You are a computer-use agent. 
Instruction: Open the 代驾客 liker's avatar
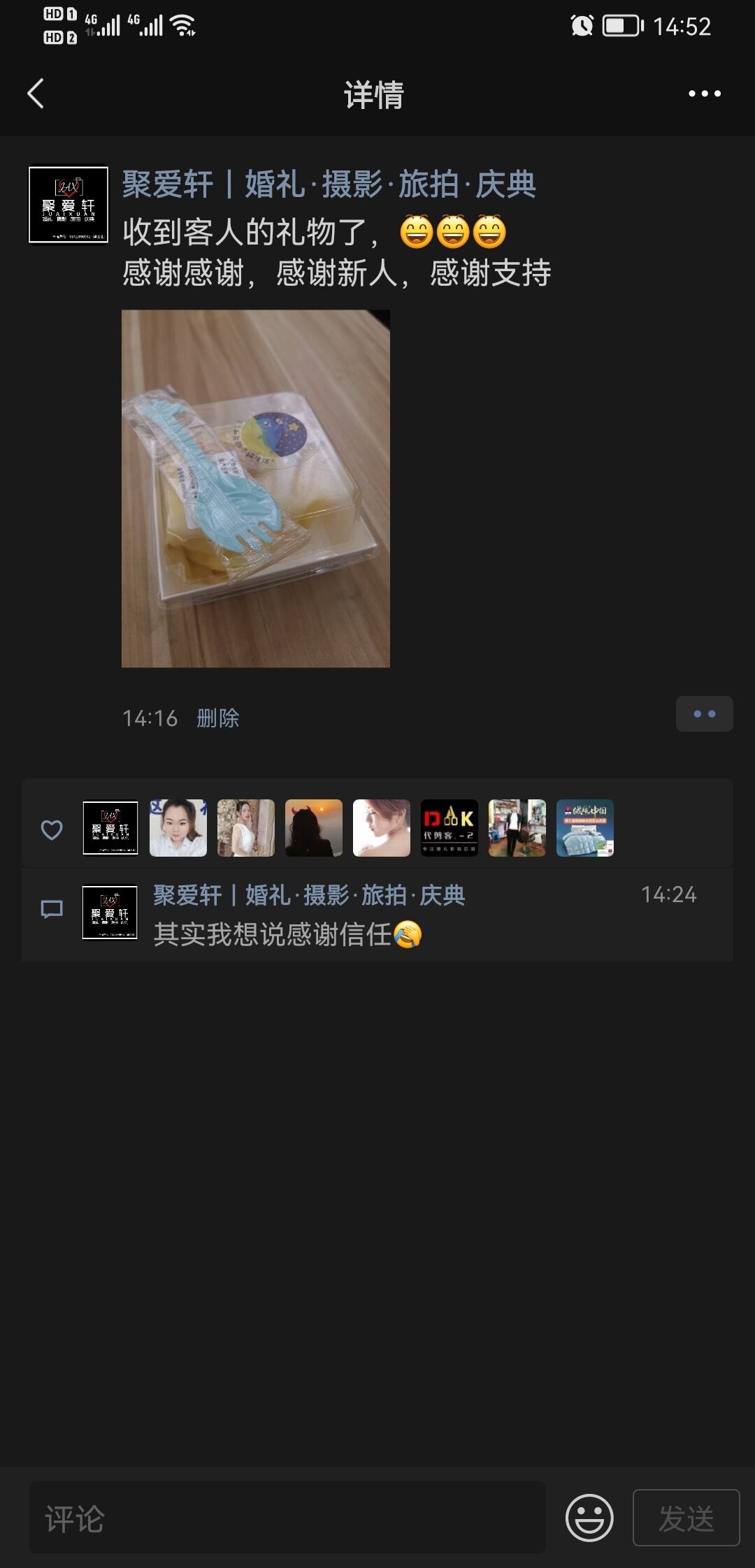pyautogui.click(x=450, y=828)
